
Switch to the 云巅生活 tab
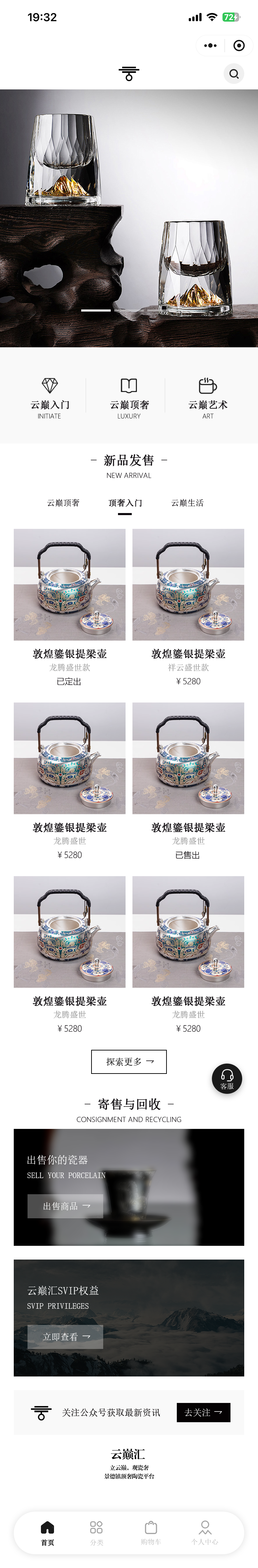(187, 503)
